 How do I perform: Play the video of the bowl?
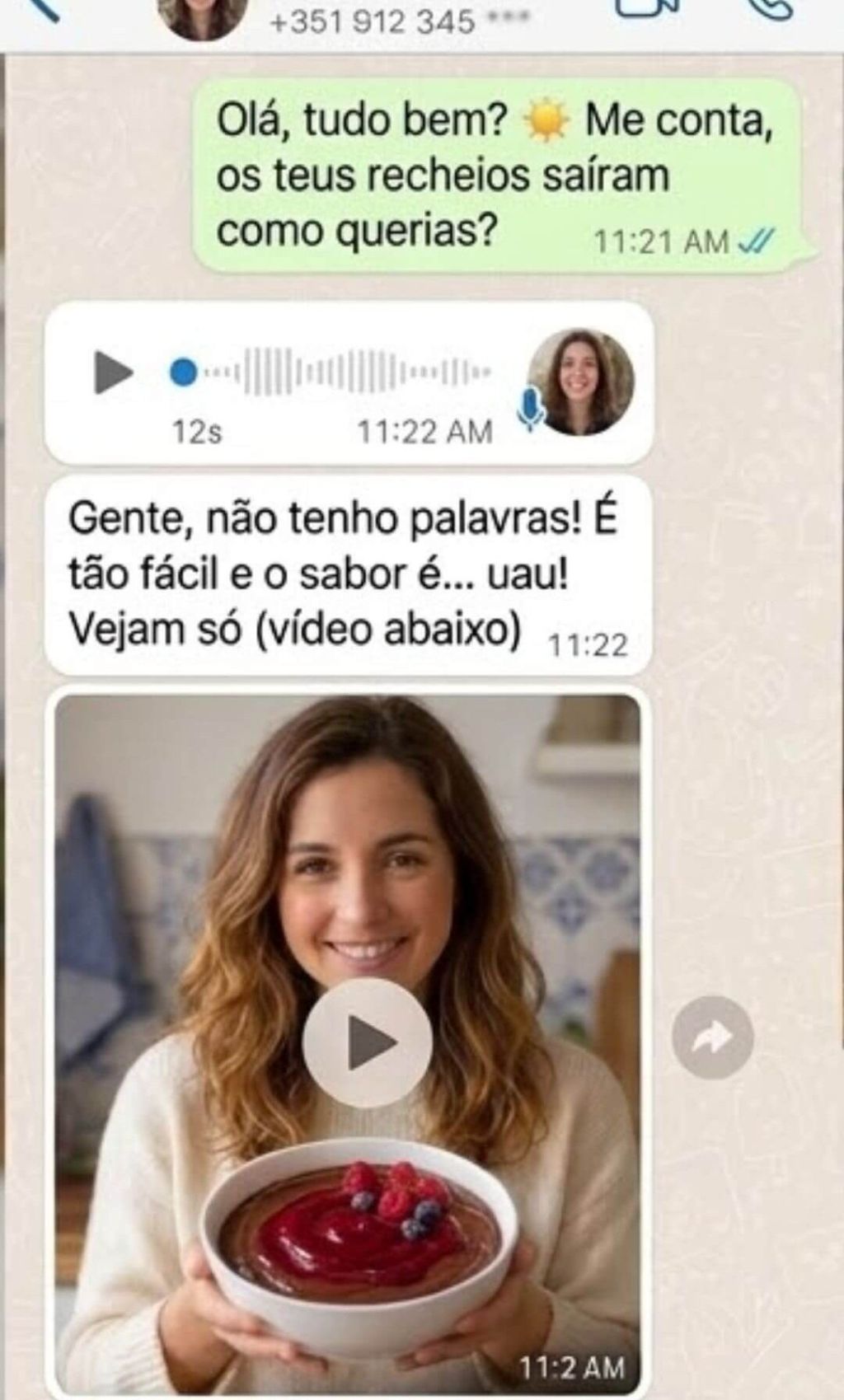click(x=367, y=1042)
